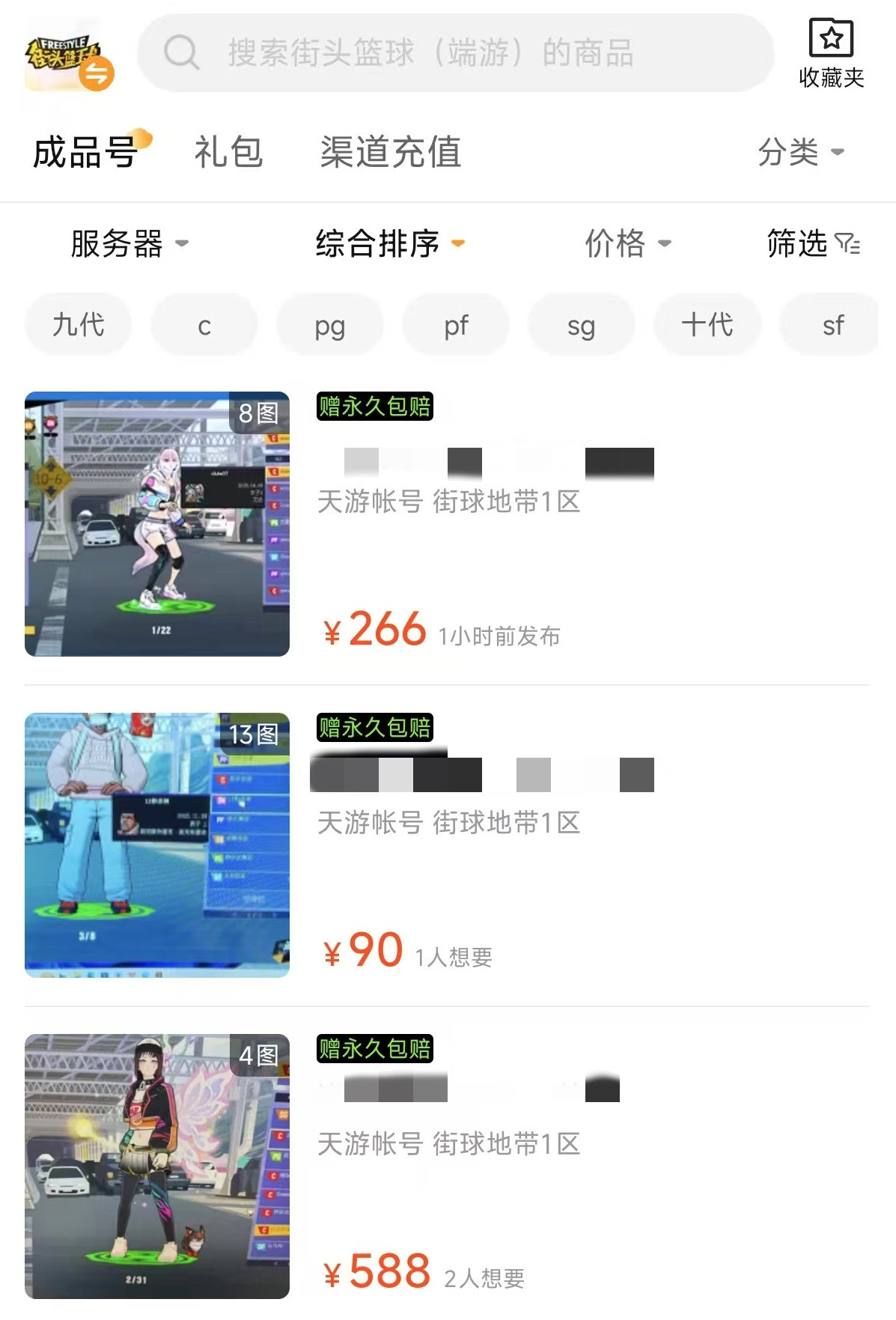Select the 十代 filter chip
This screenshot has width=896, height=1320.
click(x=707, y=325)
